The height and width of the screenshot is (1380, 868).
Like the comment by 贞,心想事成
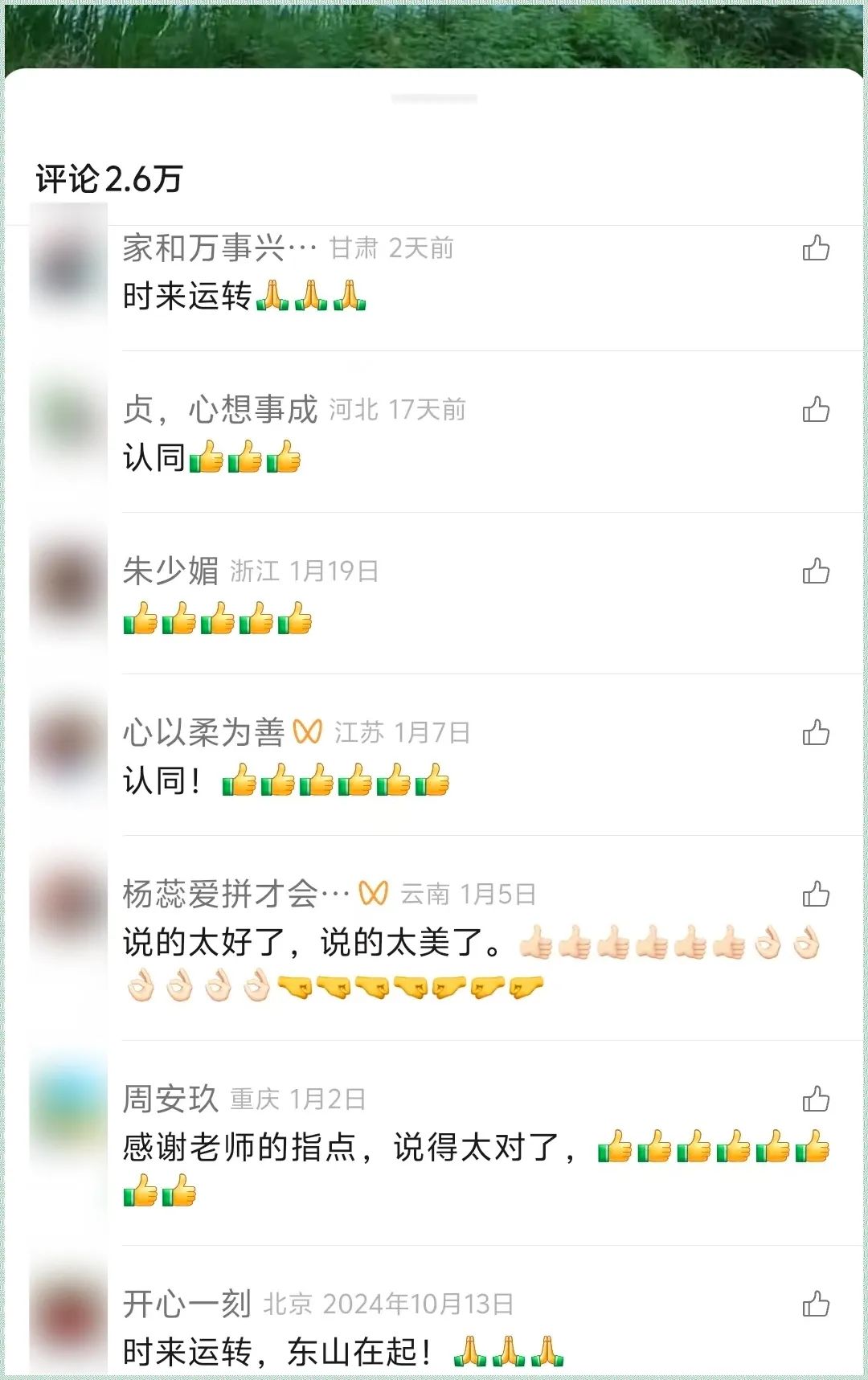[x=816, y=410]
